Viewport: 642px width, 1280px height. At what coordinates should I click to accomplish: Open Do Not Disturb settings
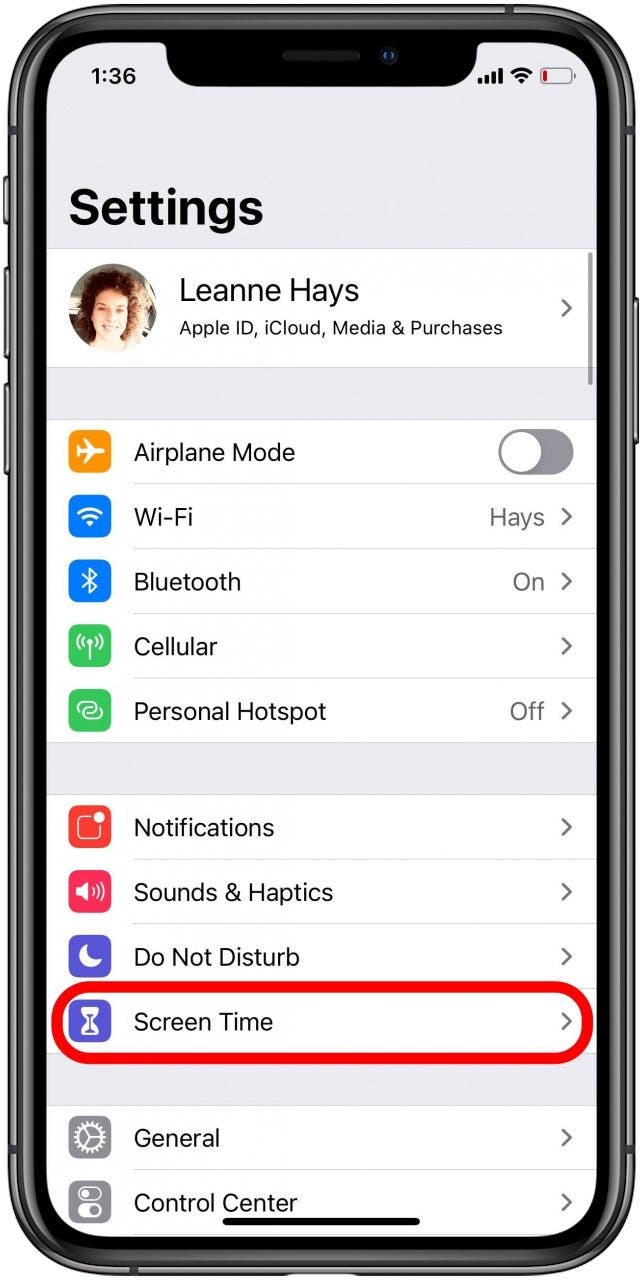pos(320,957)
